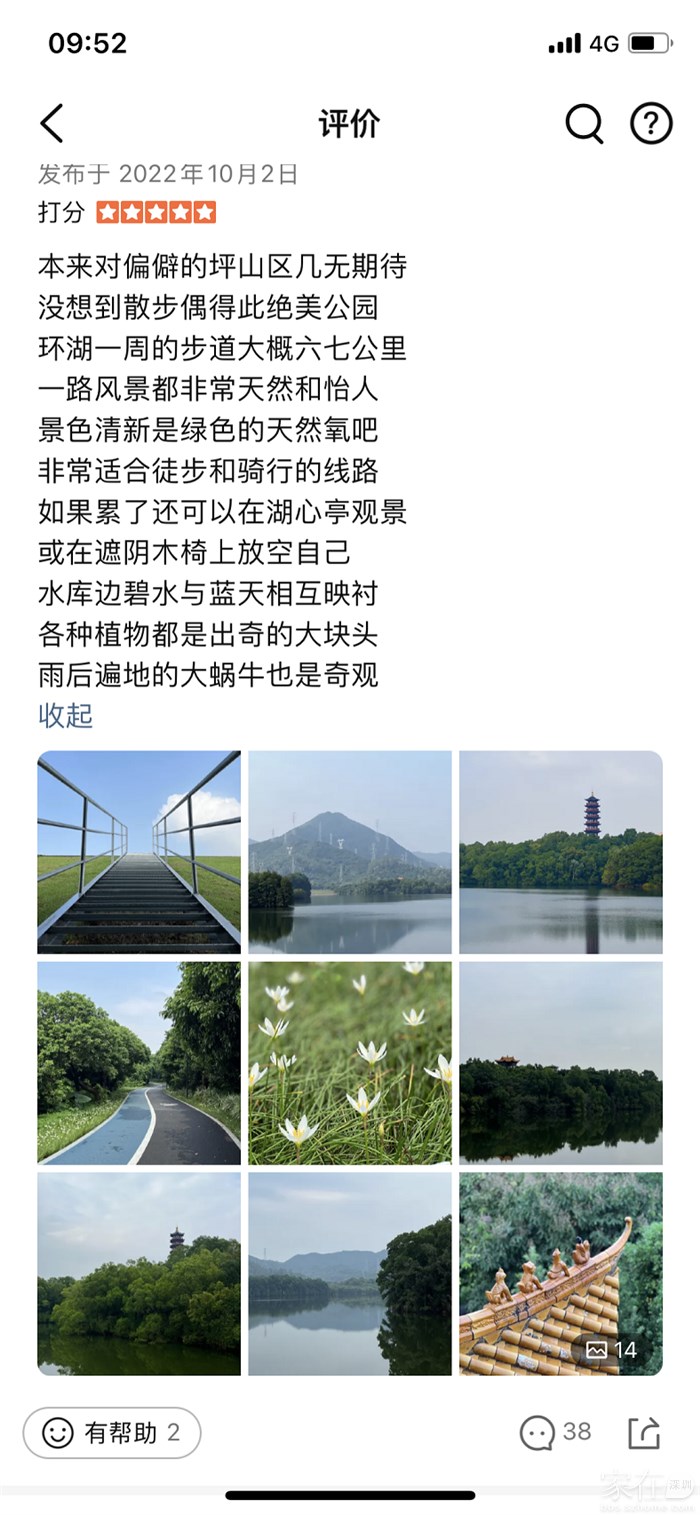The width and height of the screenshot is (700, 1515).
Task: Open the roof tiles photo marked 14
Action: tap(561, 1274)
